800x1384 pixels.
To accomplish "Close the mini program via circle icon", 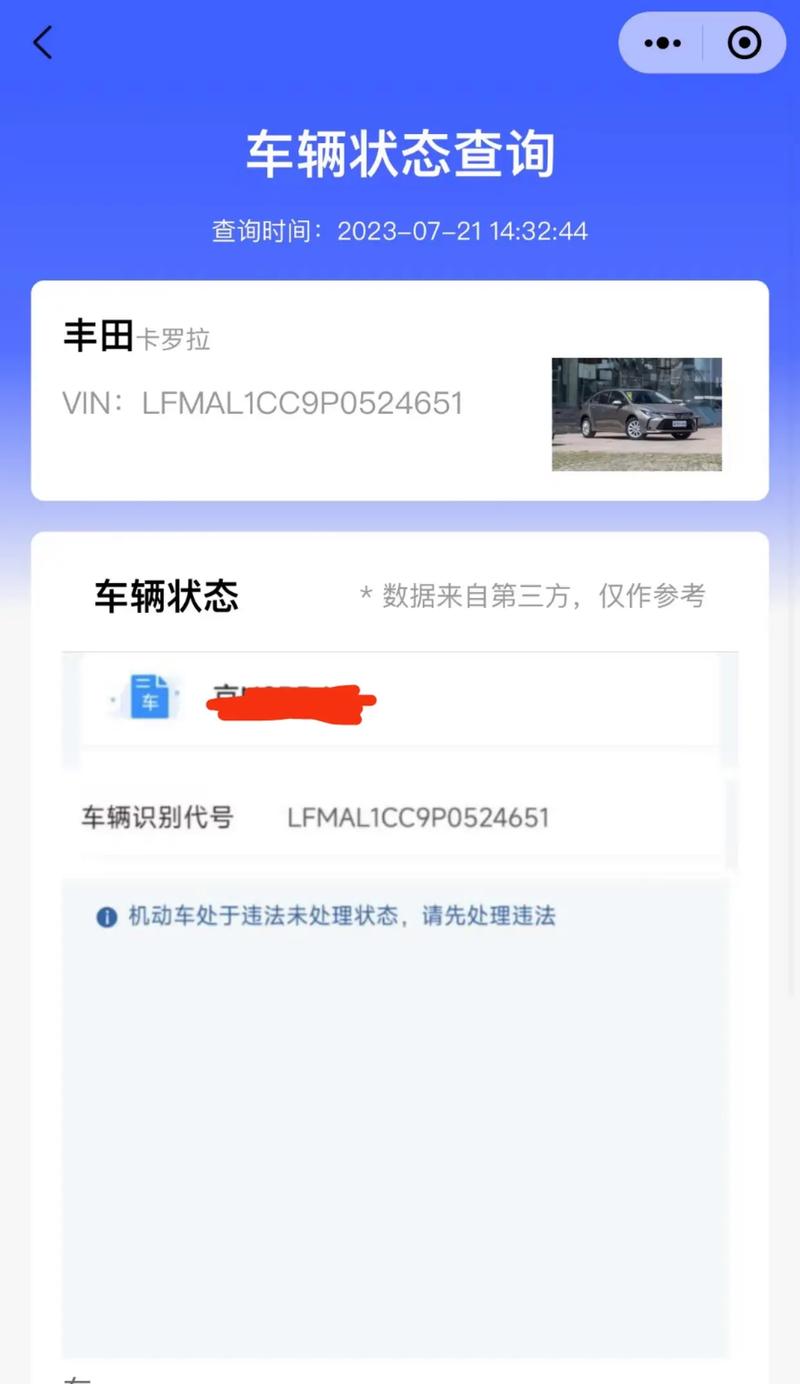I will 744,43.
